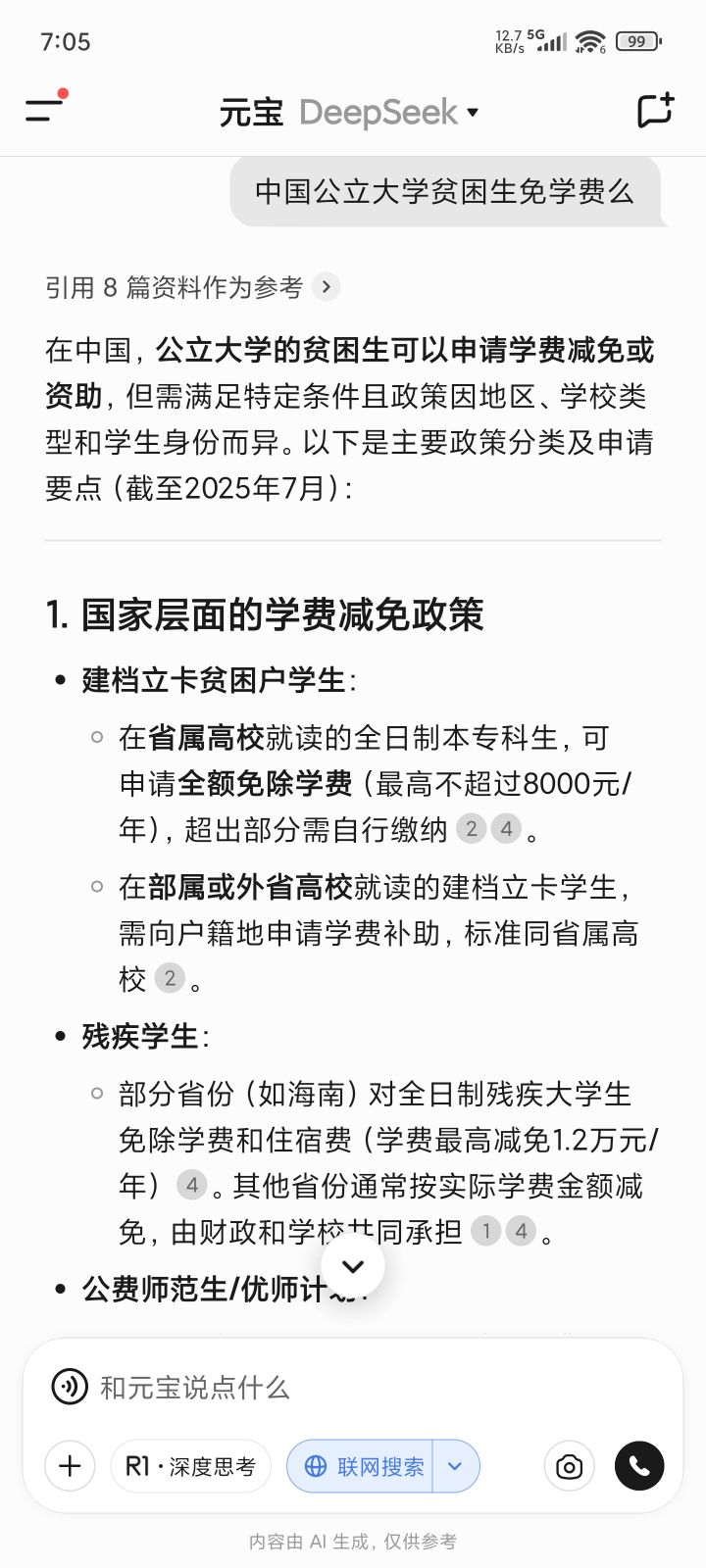Open citation 2 under 部属或外省高校 bullet
Image resolution: width=706 pixels, height=1568 pixels.
[x=170, y=978]
